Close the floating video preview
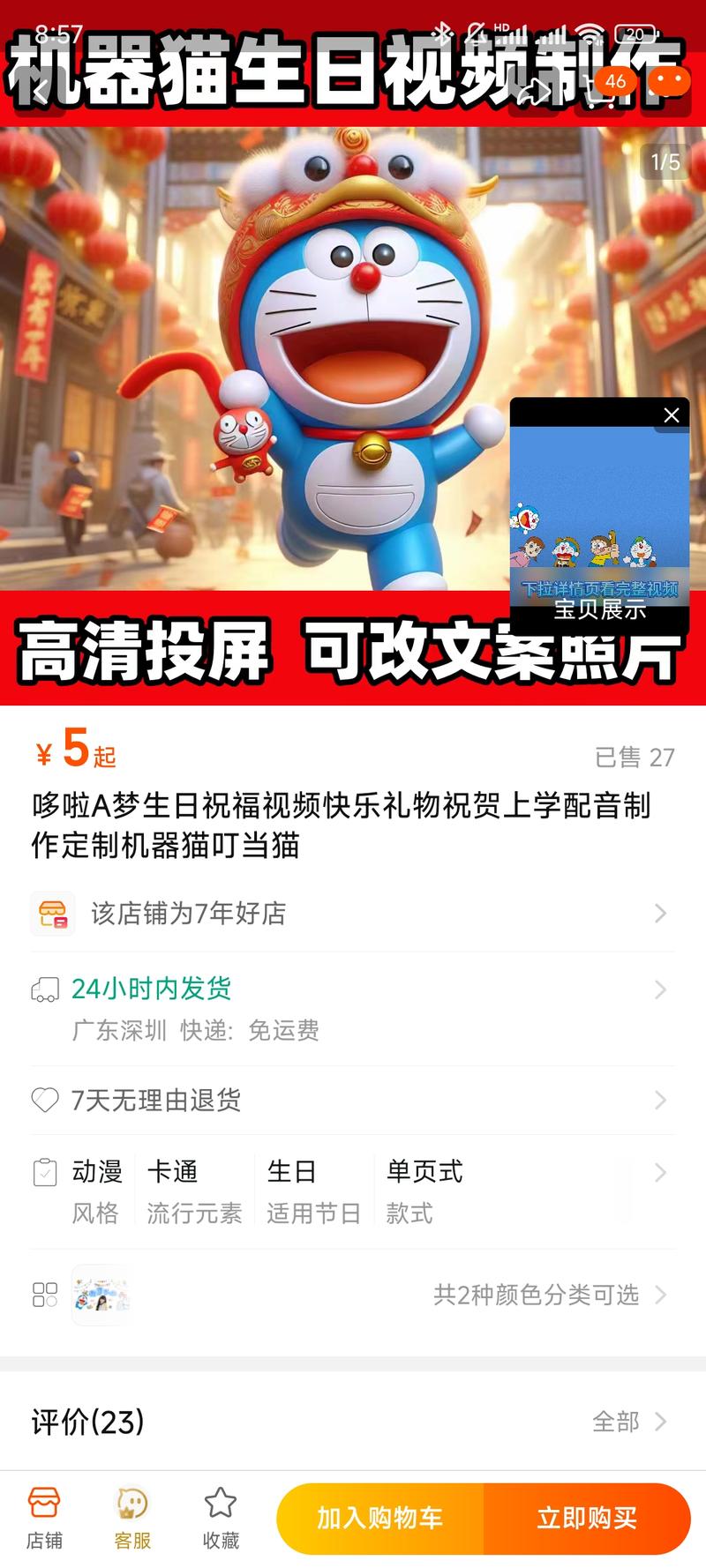Image resolution: width=706 pixels, height=1568 pixels. click(673, 414)
